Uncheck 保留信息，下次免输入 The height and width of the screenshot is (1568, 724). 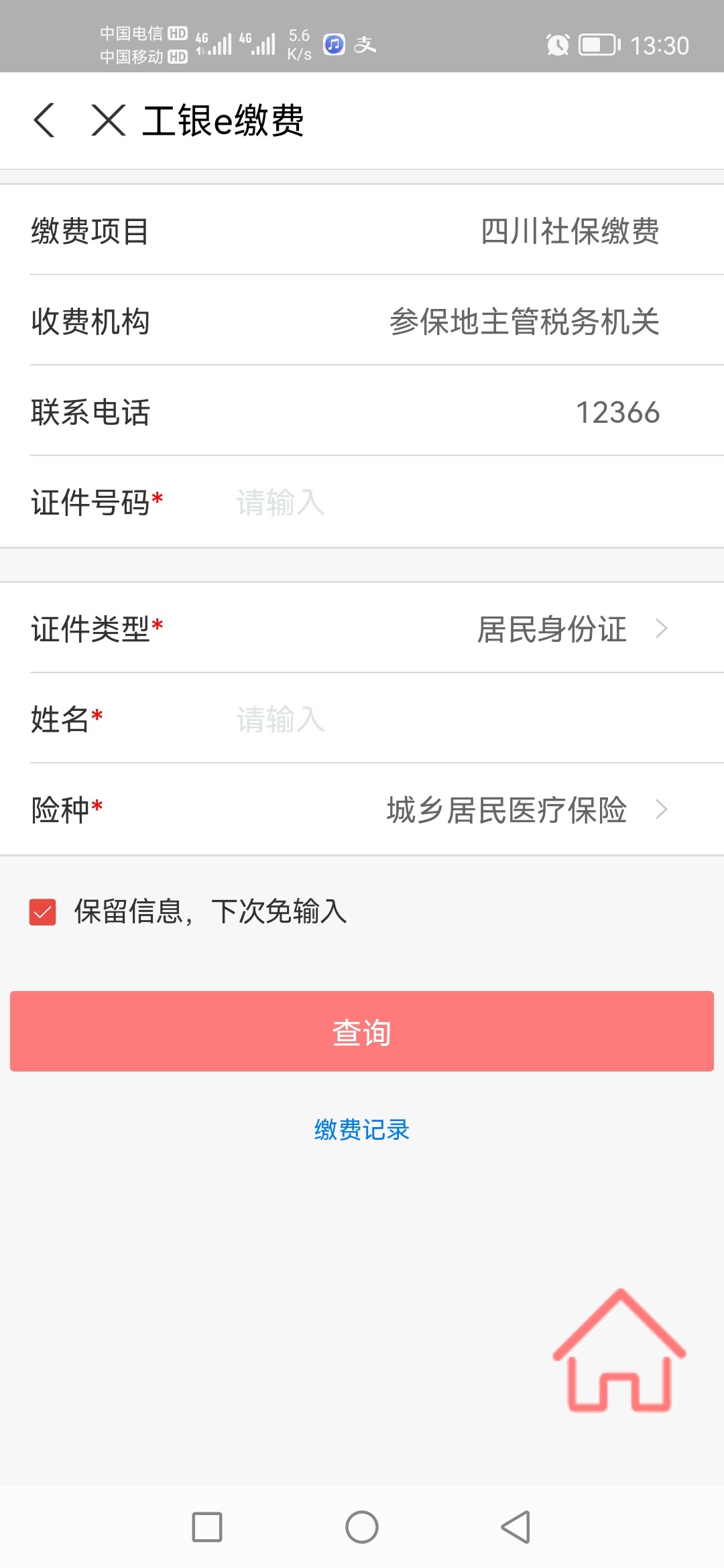point(43,912)
